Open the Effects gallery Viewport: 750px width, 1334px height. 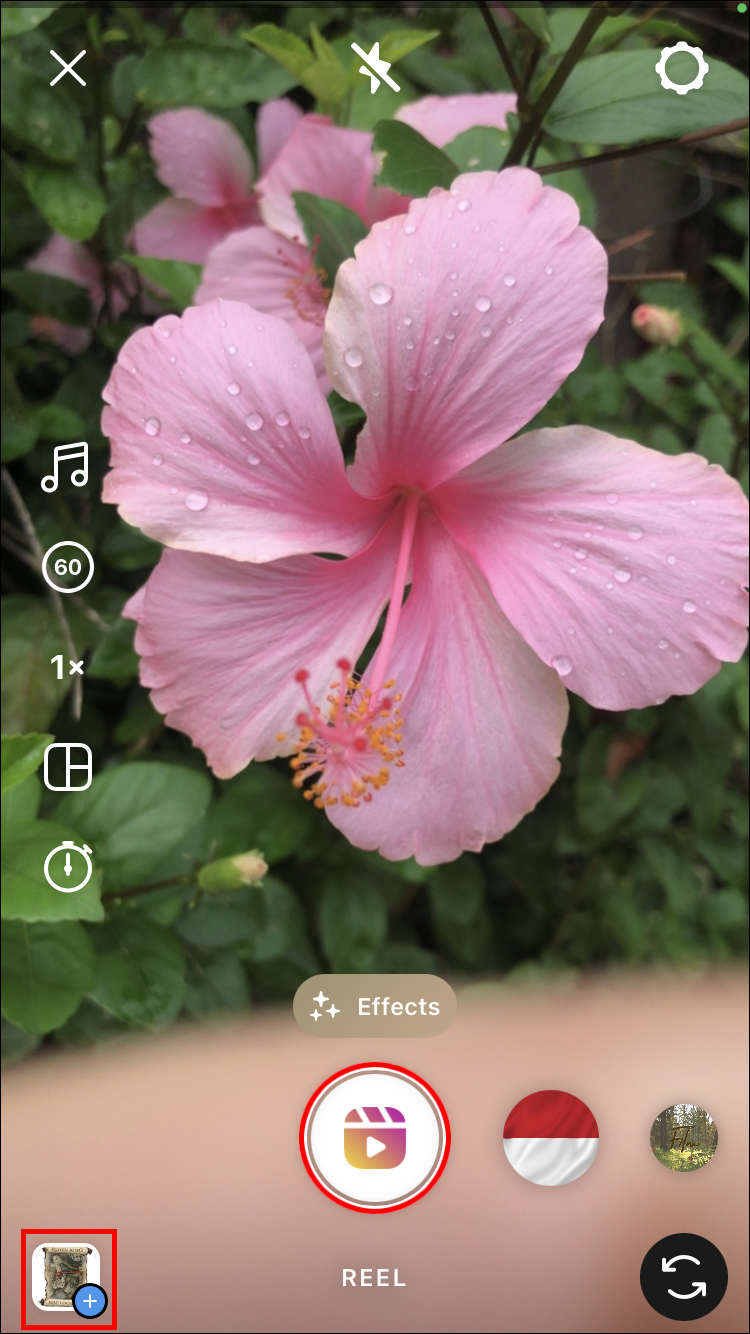tap(375, 1006)
